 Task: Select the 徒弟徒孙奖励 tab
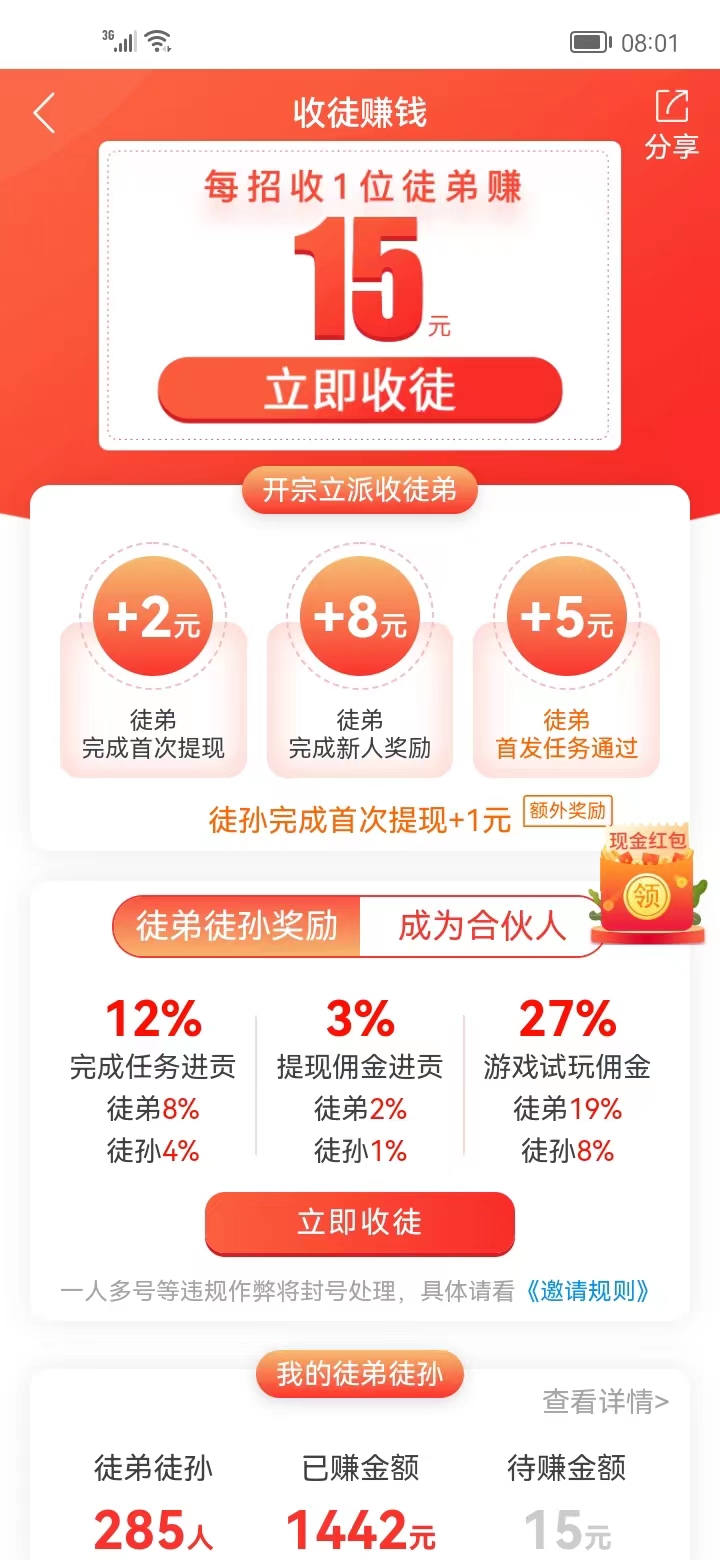tap(237, 926)
